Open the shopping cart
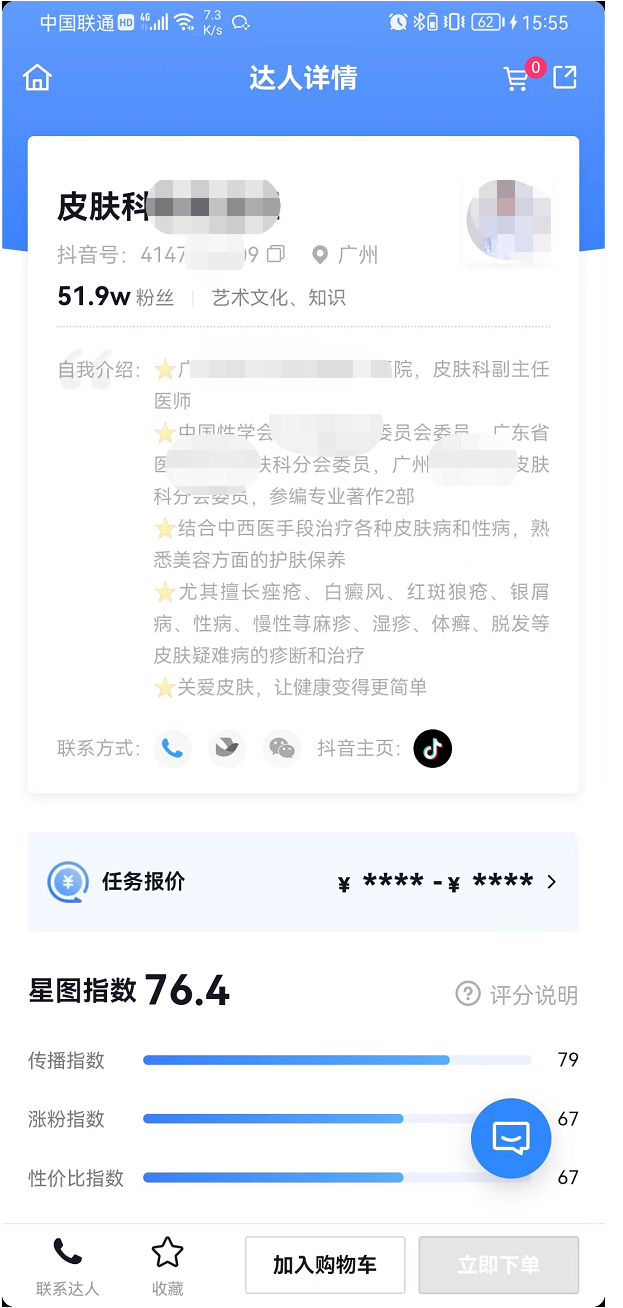The width and height of the screenshot is (623, 1308). [517, 78]
